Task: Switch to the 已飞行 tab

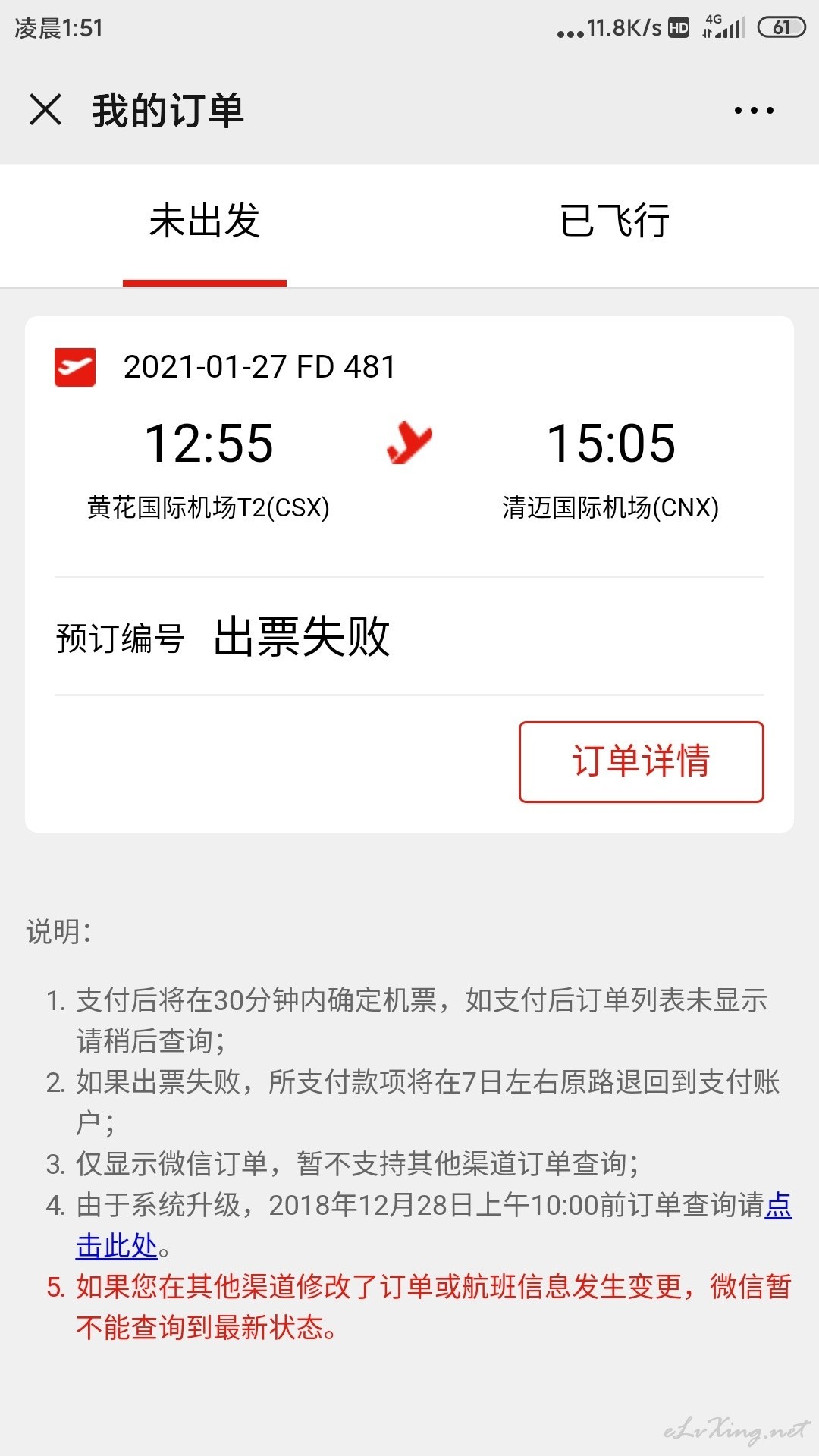Action: coord(614,221)
